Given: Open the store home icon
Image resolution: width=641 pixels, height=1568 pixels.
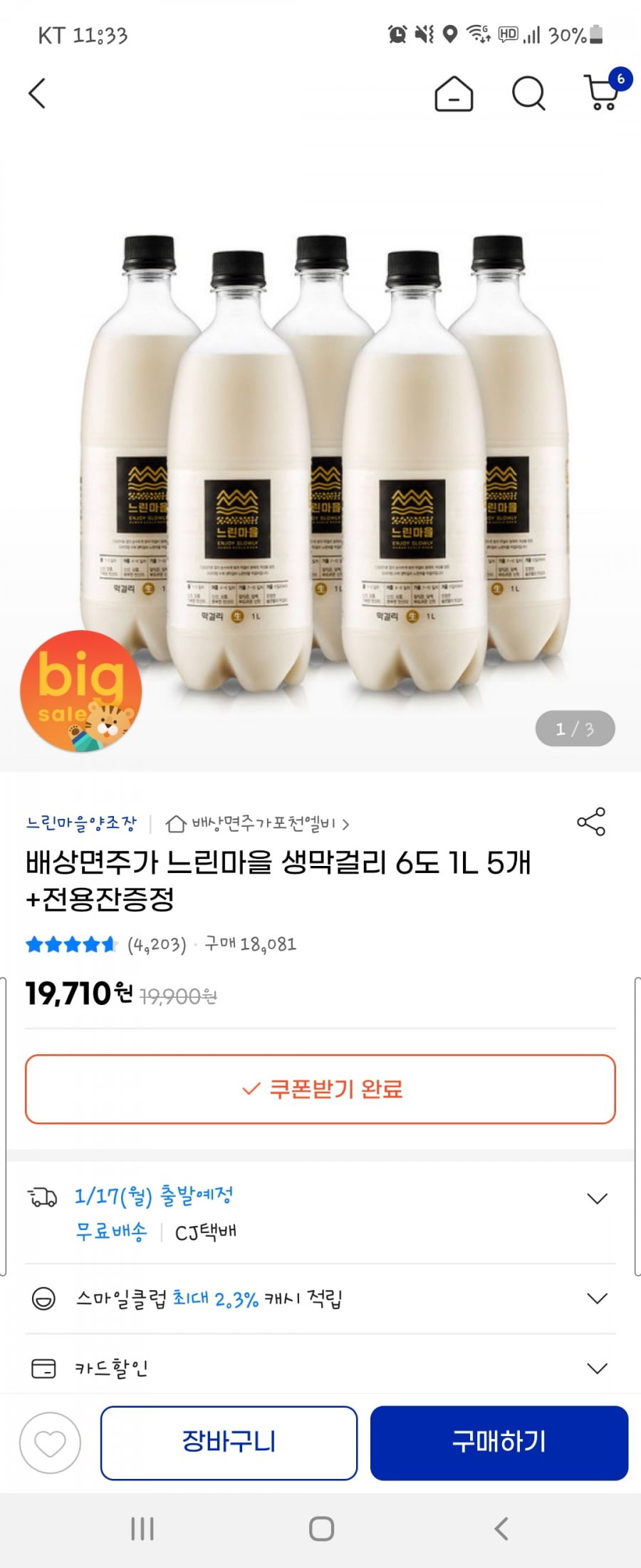Looking at the screenshot, I should 454,93.
